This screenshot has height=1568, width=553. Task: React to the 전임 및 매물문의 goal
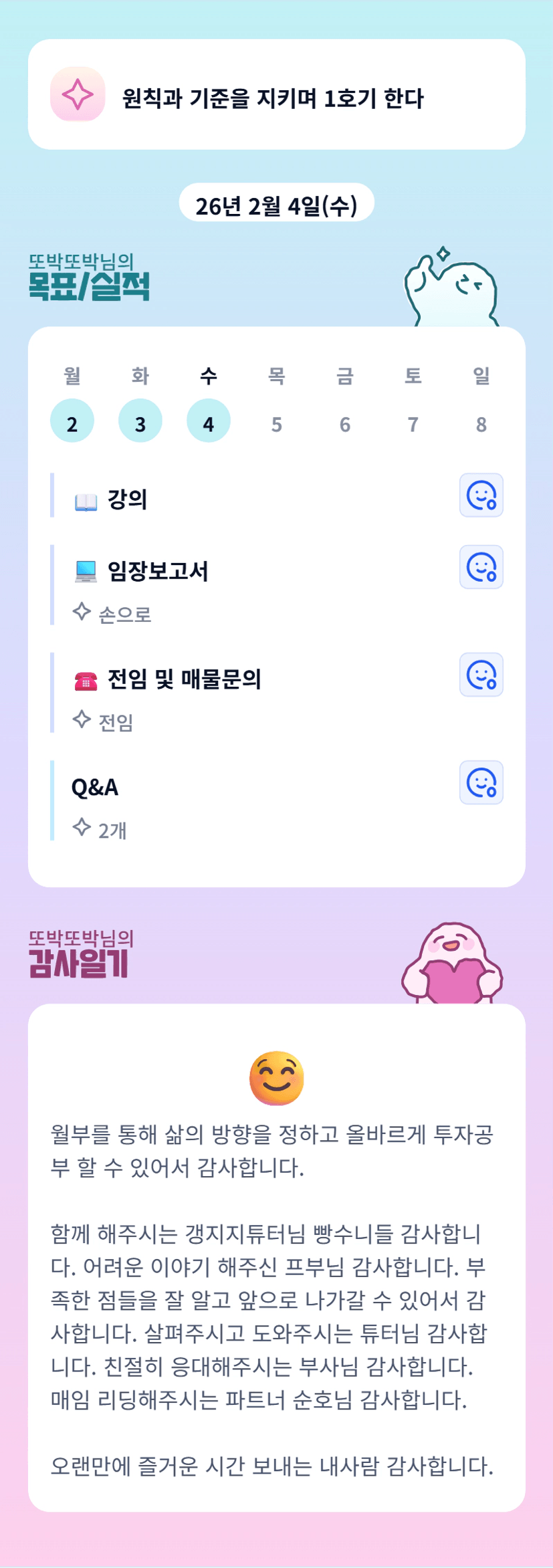pyautogui.click(x=481, y=675)
